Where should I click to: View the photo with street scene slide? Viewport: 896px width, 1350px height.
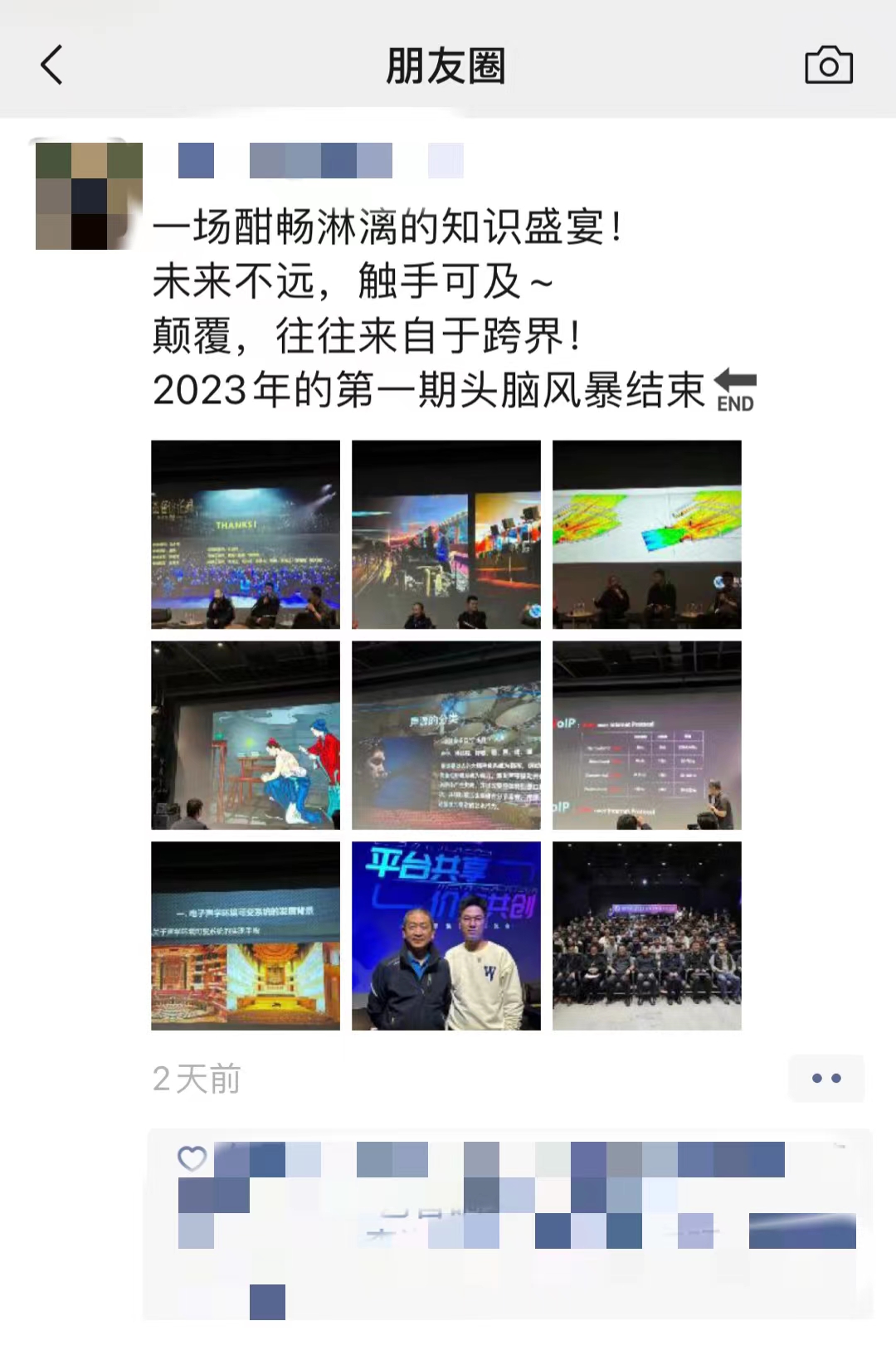[x=446, y=534]
